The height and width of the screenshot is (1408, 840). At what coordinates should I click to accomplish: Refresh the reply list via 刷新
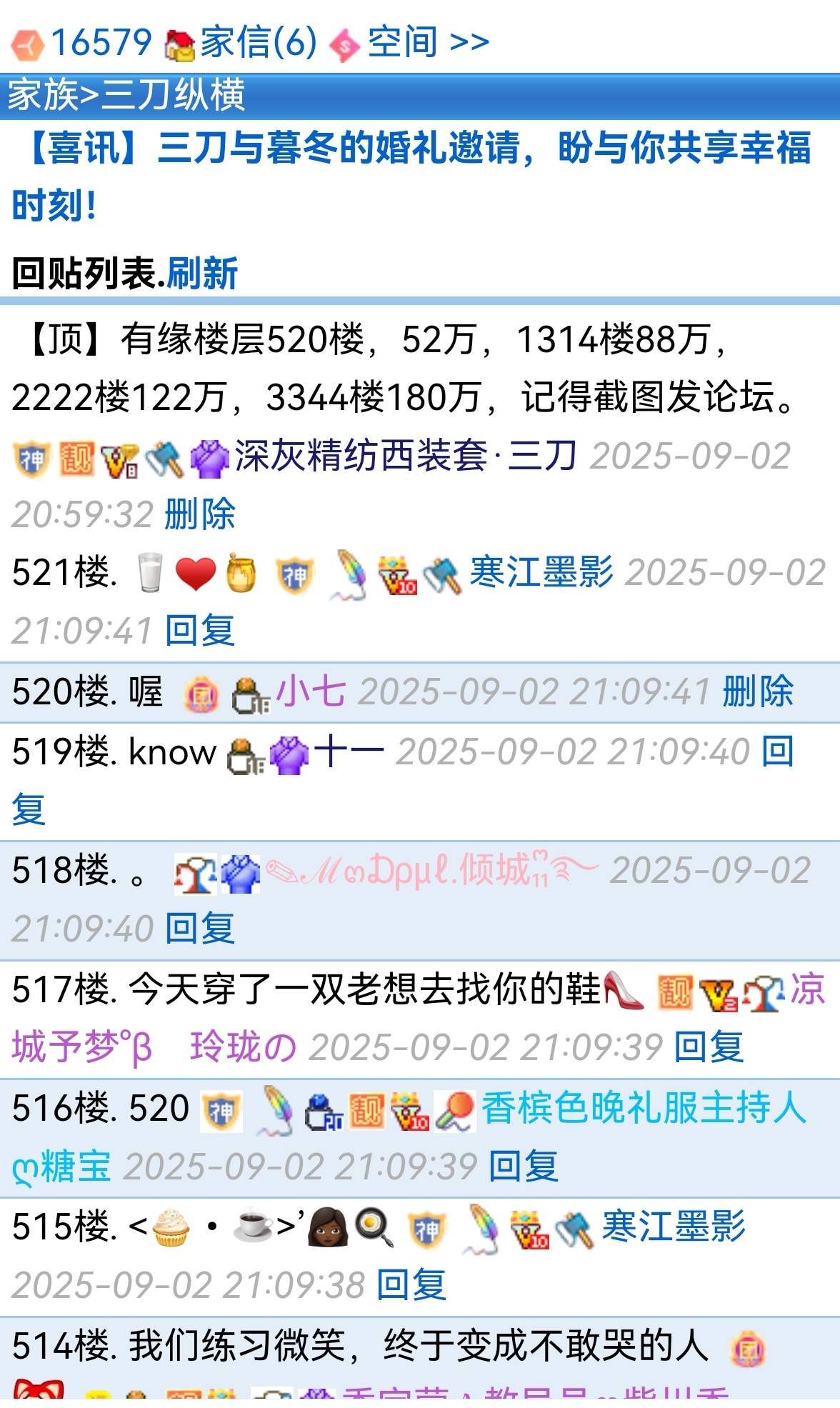tap(202, 274)
